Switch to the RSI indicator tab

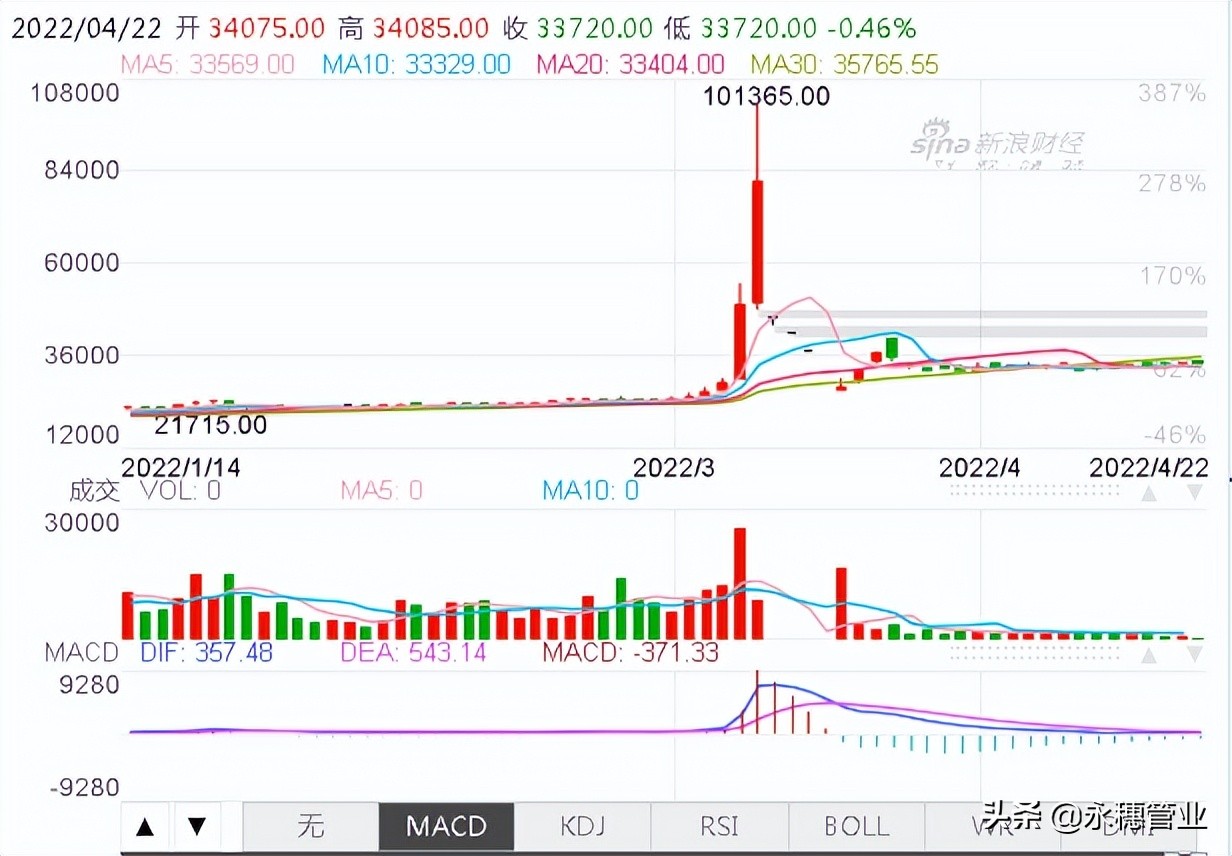(719, 827)
